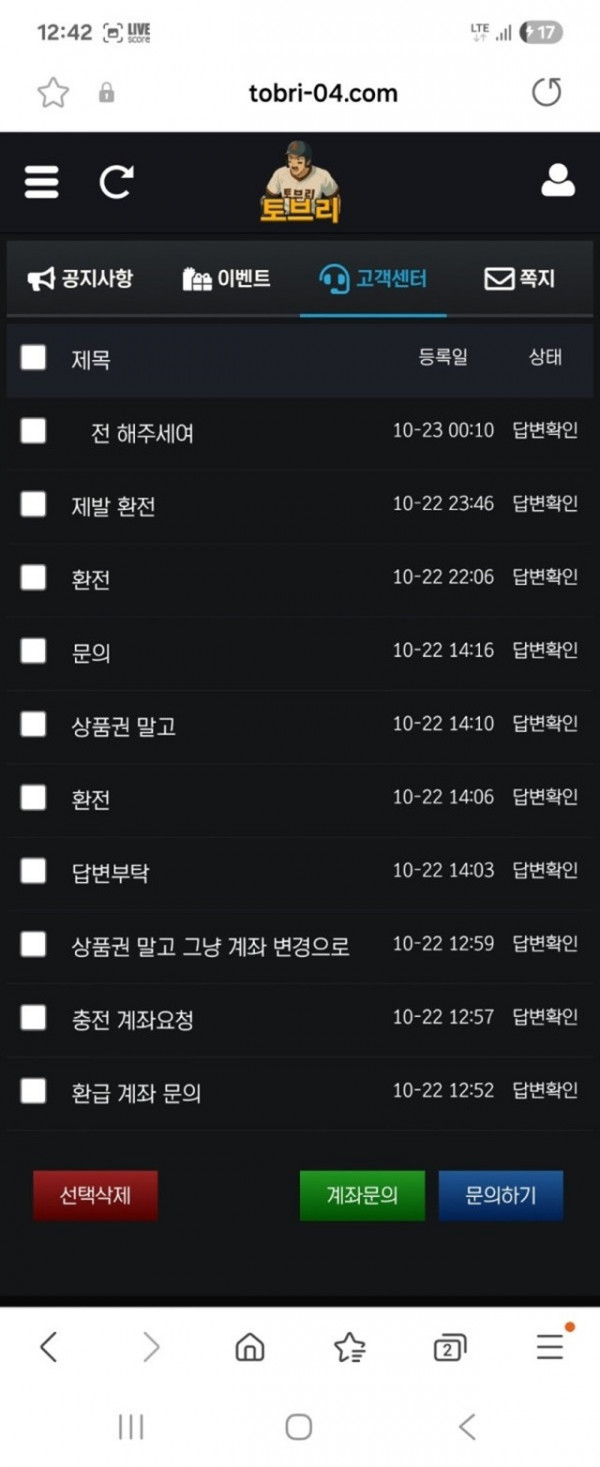600x1467 pixels.
Task: Tick the checkbox next to 상품권 말고
Action: pyautogui.click(x=33, y=725)
